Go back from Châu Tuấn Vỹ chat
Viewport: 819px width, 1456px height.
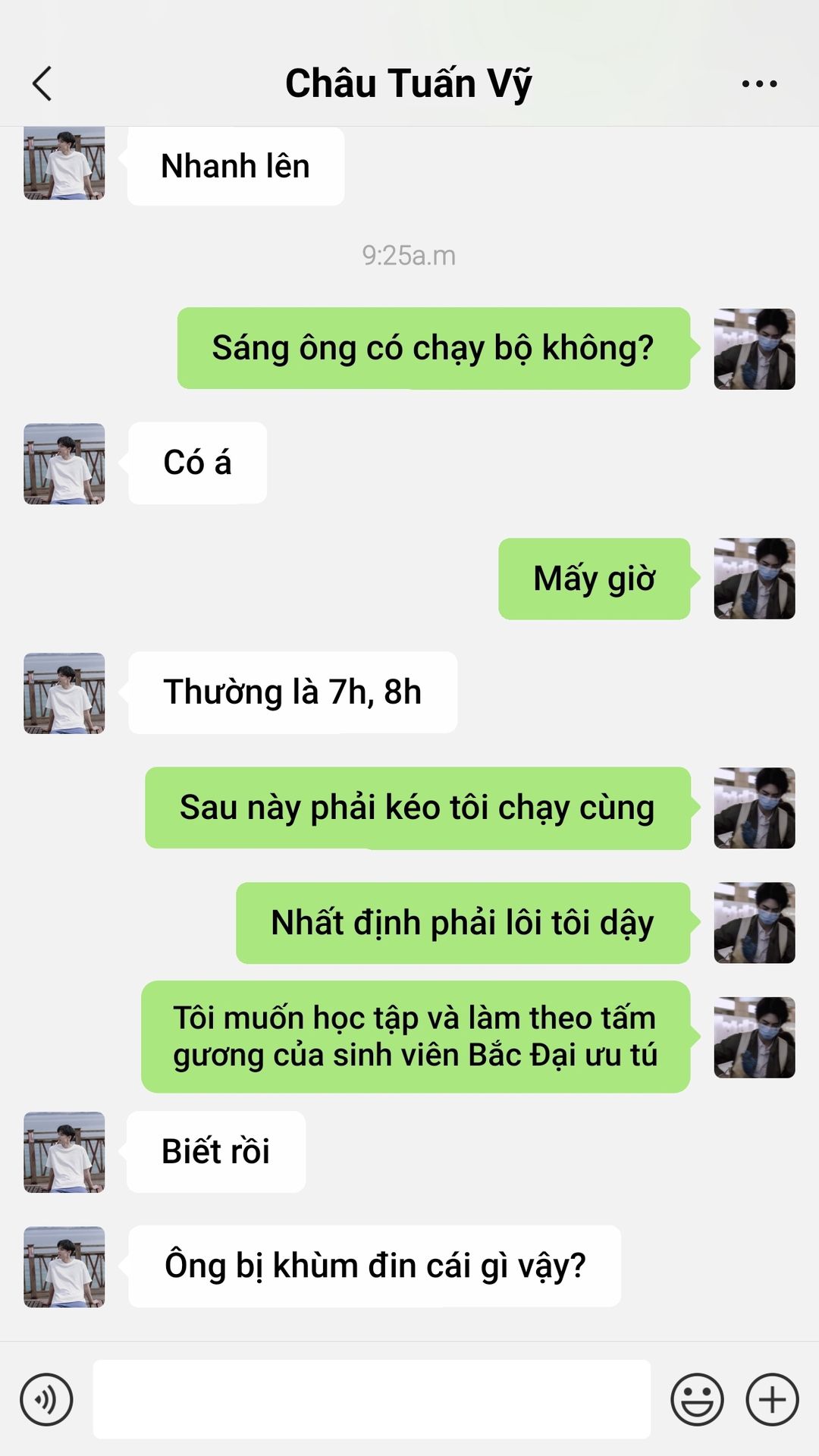click(42, 83)
